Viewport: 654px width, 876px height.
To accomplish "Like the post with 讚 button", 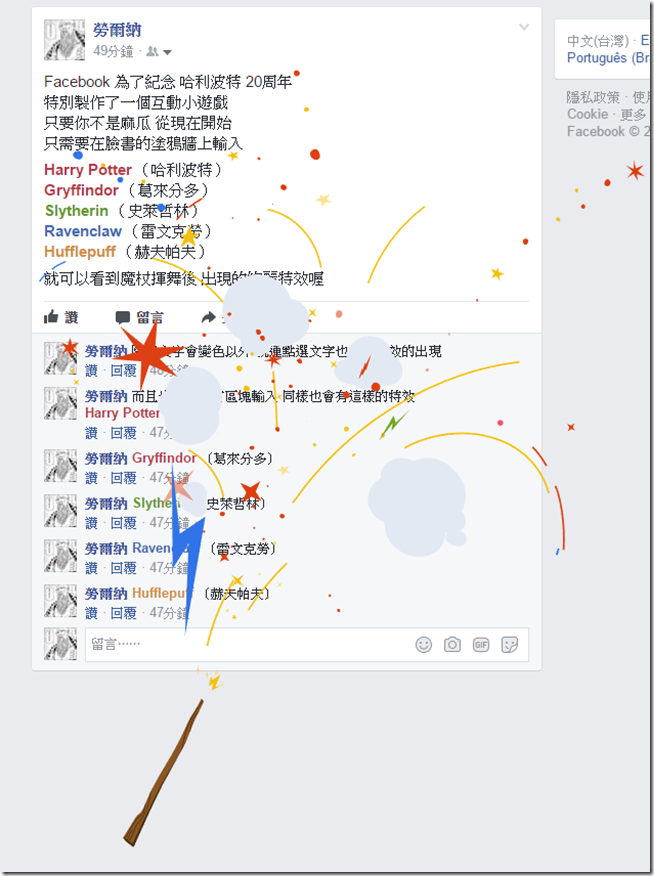I will pos(61,317).
